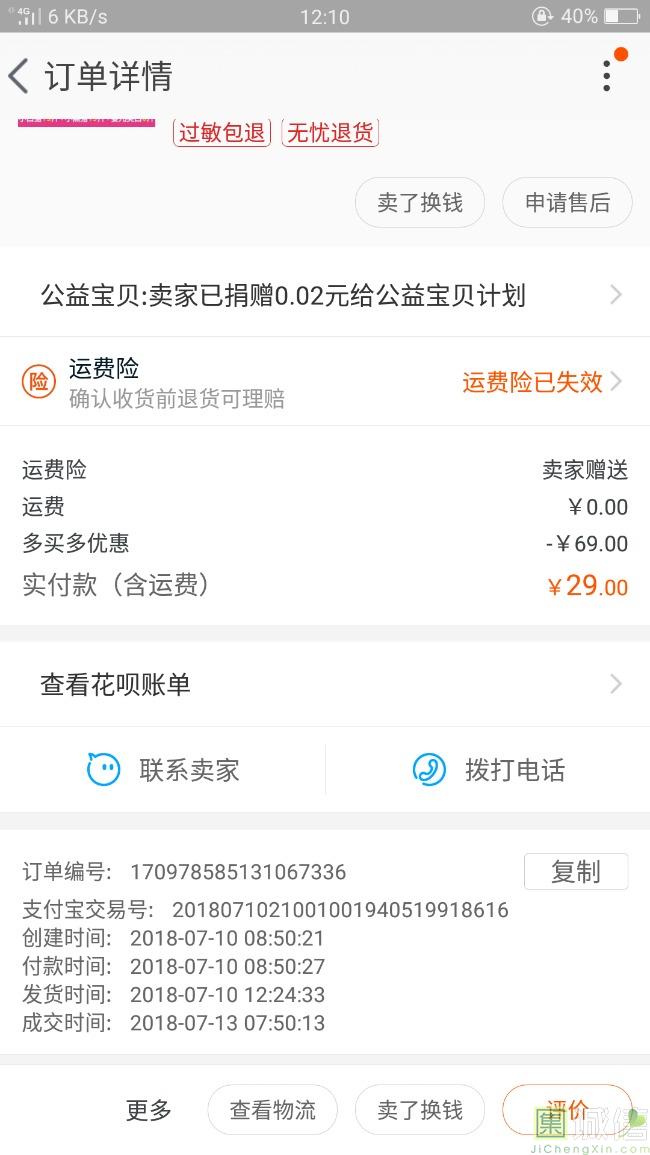This screenshot has width=650, height=1155.
Task: Check shipment tracking via 查看物流
Action: [272, 1110]
